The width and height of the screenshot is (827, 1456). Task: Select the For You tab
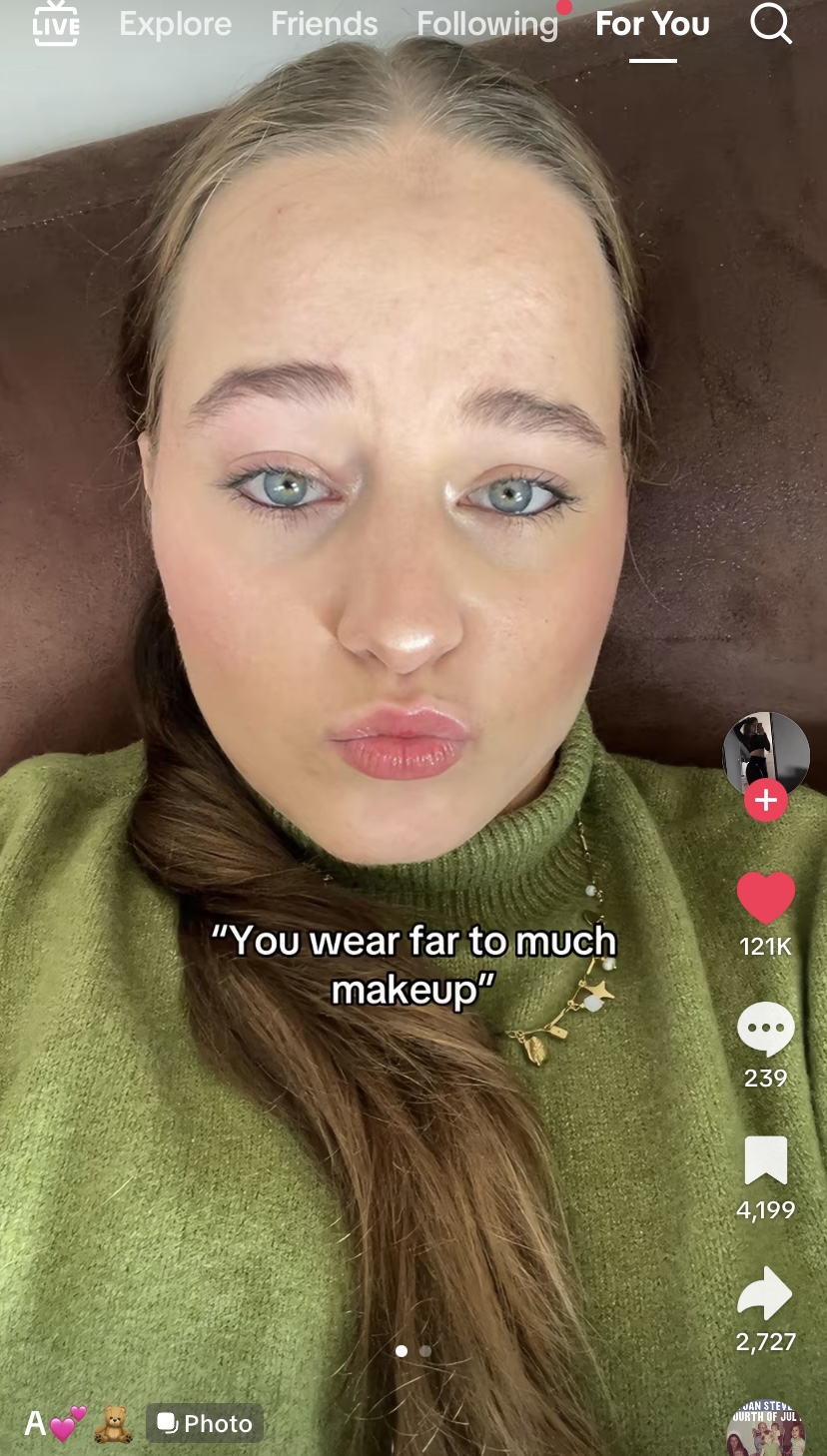652,23
